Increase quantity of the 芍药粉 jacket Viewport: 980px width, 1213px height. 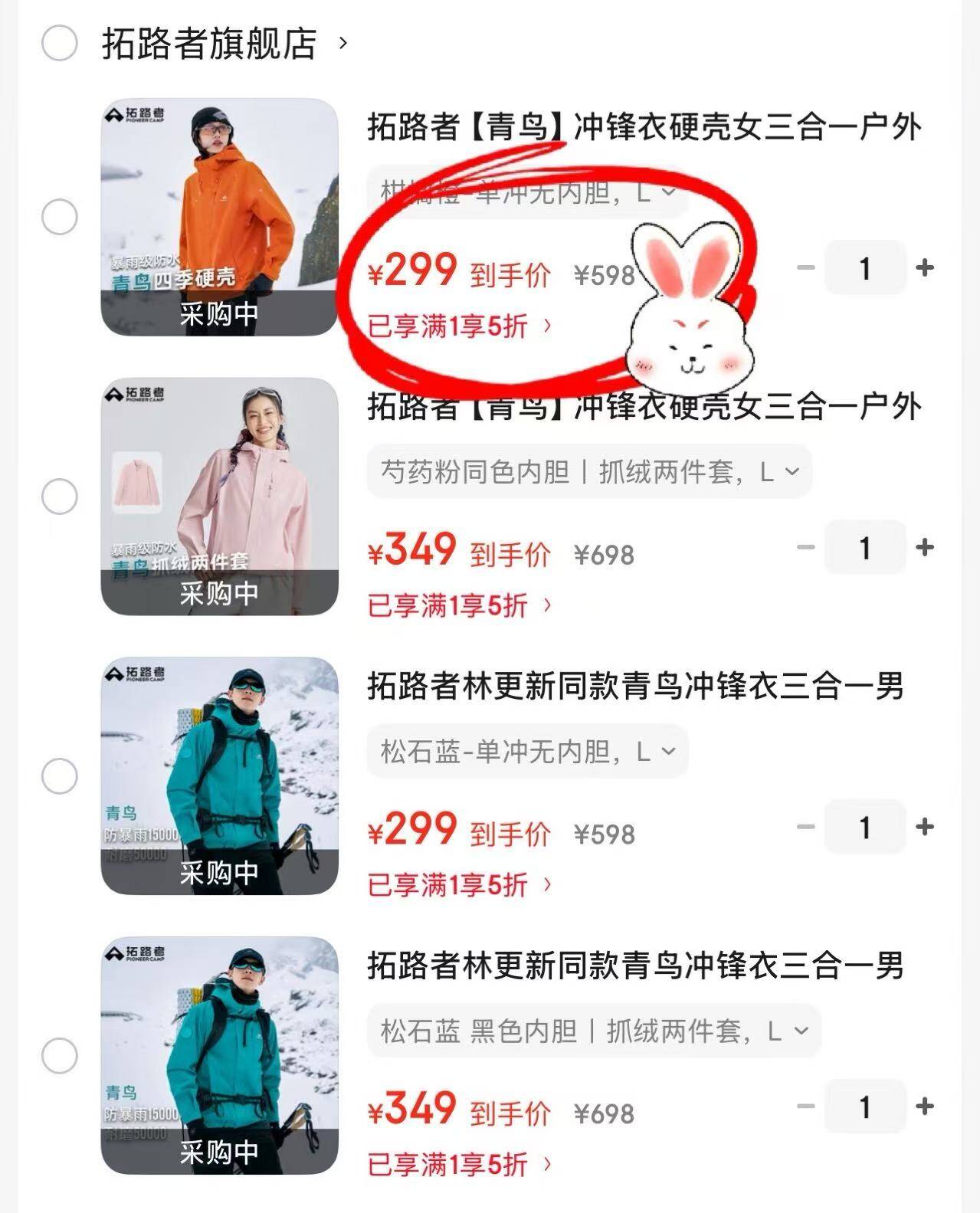925,547
